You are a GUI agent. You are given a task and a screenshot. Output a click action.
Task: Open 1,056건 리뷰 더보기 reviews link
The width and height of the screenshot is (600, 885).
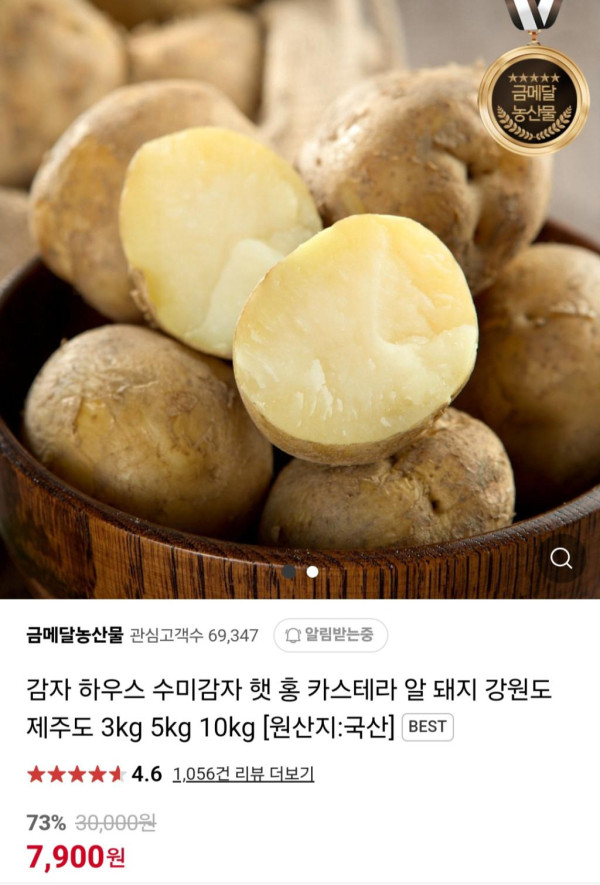[x=243, y=773]
